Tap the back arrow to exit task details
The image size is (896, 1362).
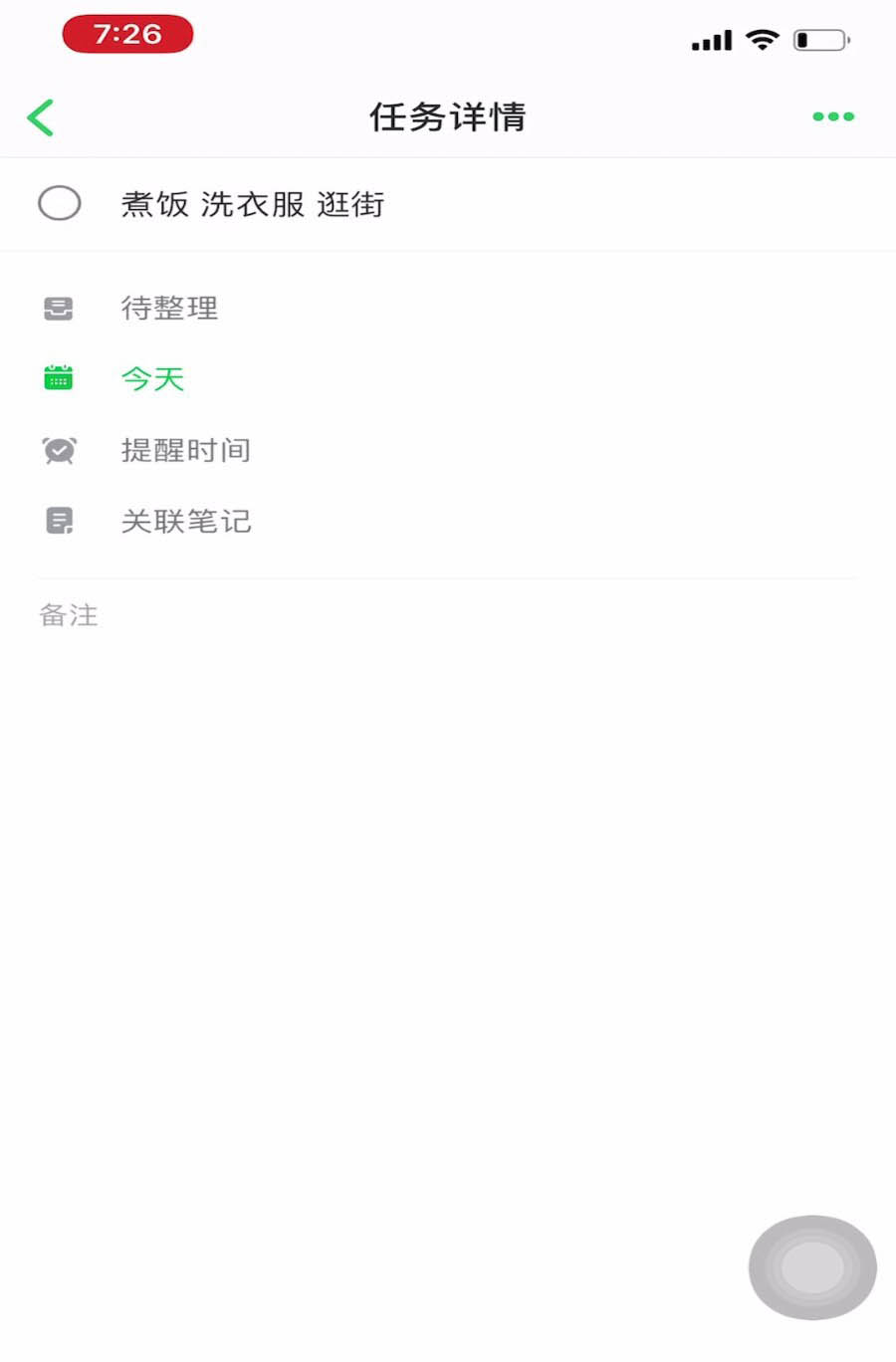pyautogui.click(x=40, y=116)
